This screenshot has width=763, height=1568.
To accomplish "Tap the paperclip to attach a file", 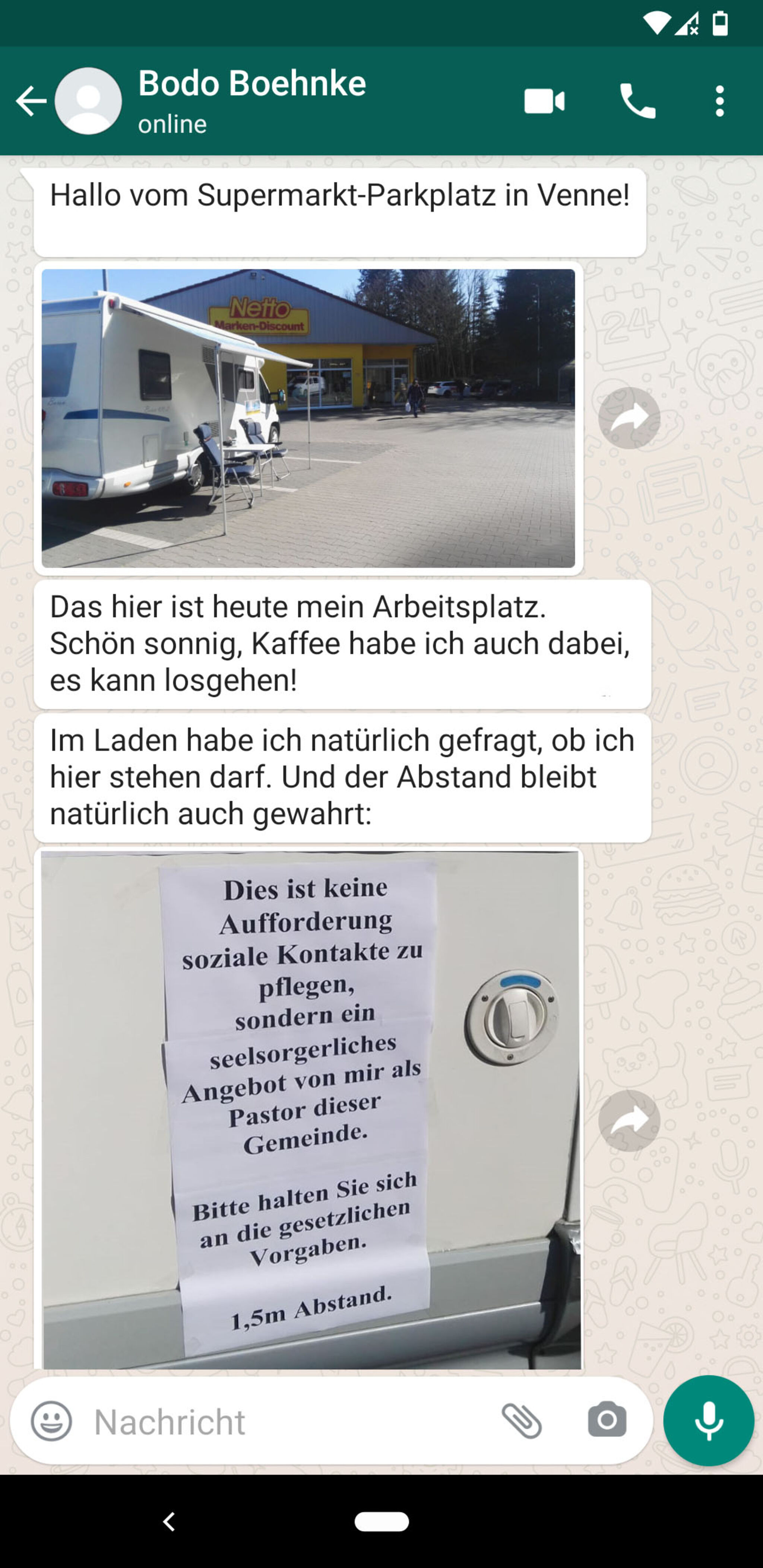I will click(521, 1421).
